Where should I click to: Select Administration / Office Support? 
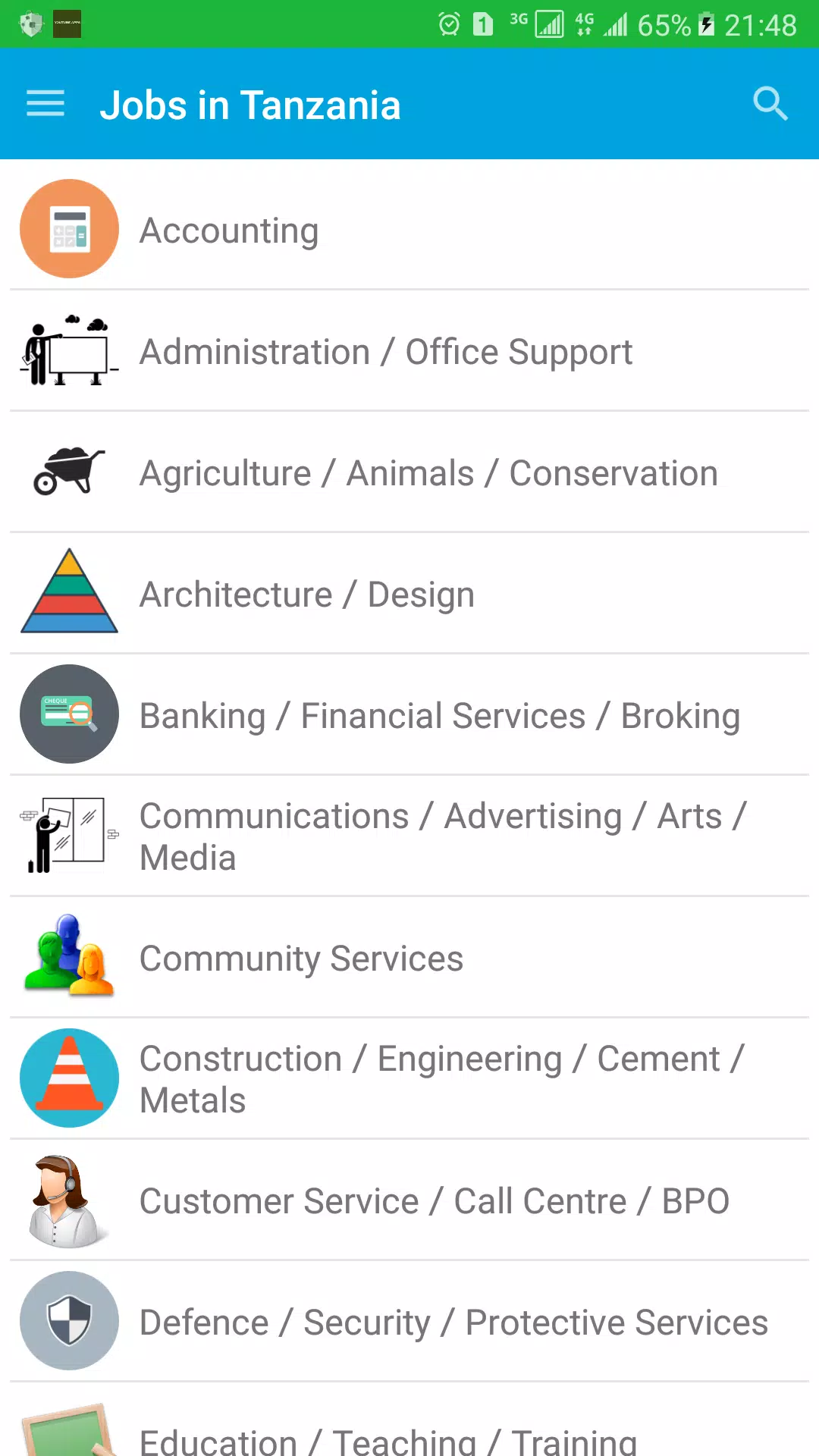[x=409, y=350]
